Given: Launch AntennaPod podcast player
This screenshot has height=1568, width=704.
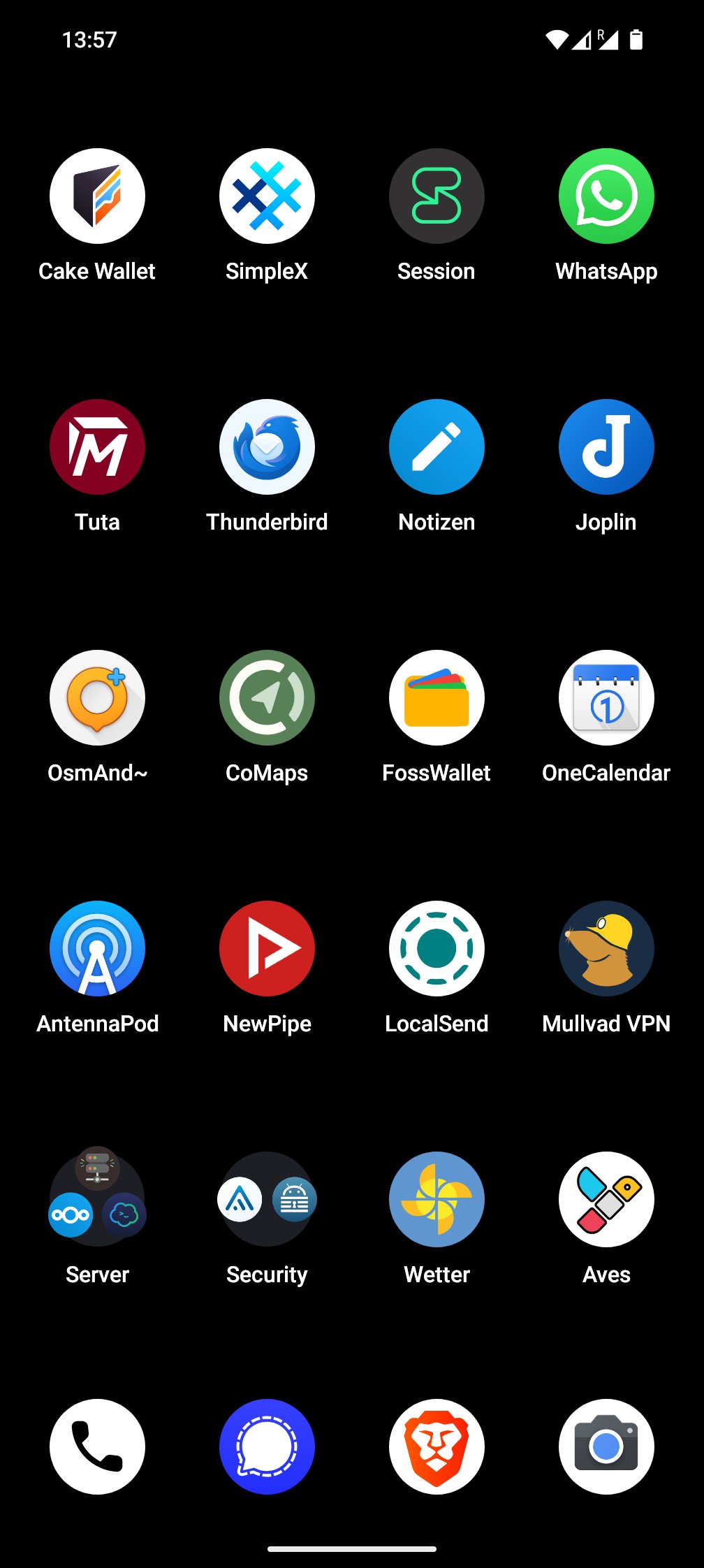Looking at the screenshot, I should 97,948.
